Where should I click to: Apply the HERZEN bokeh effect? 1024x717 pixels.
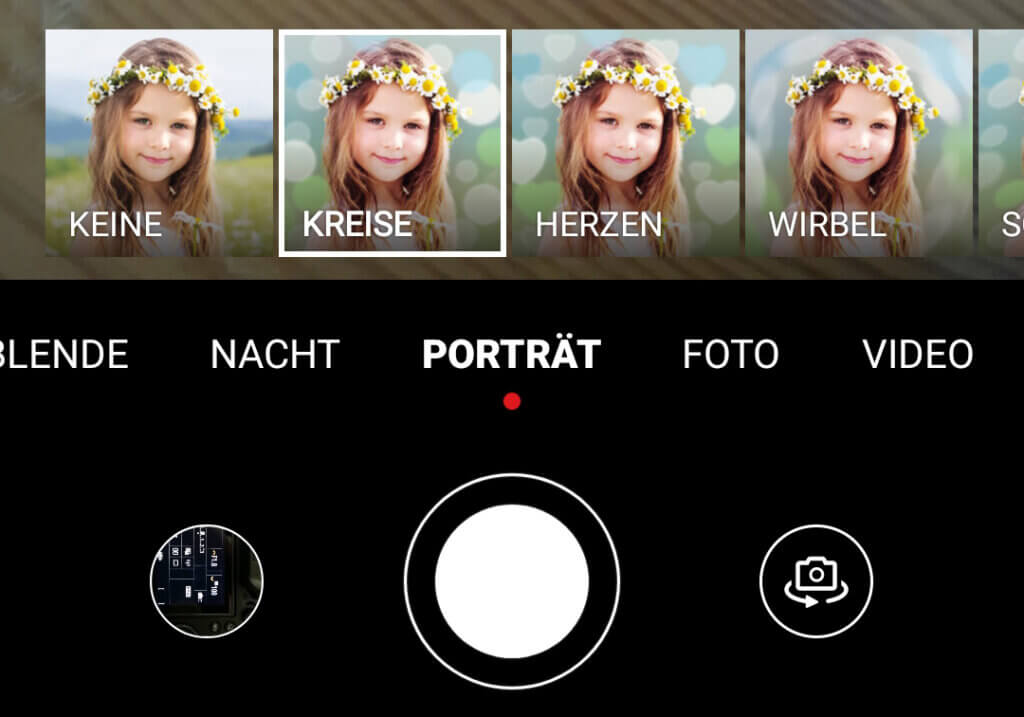click(625, 143)
